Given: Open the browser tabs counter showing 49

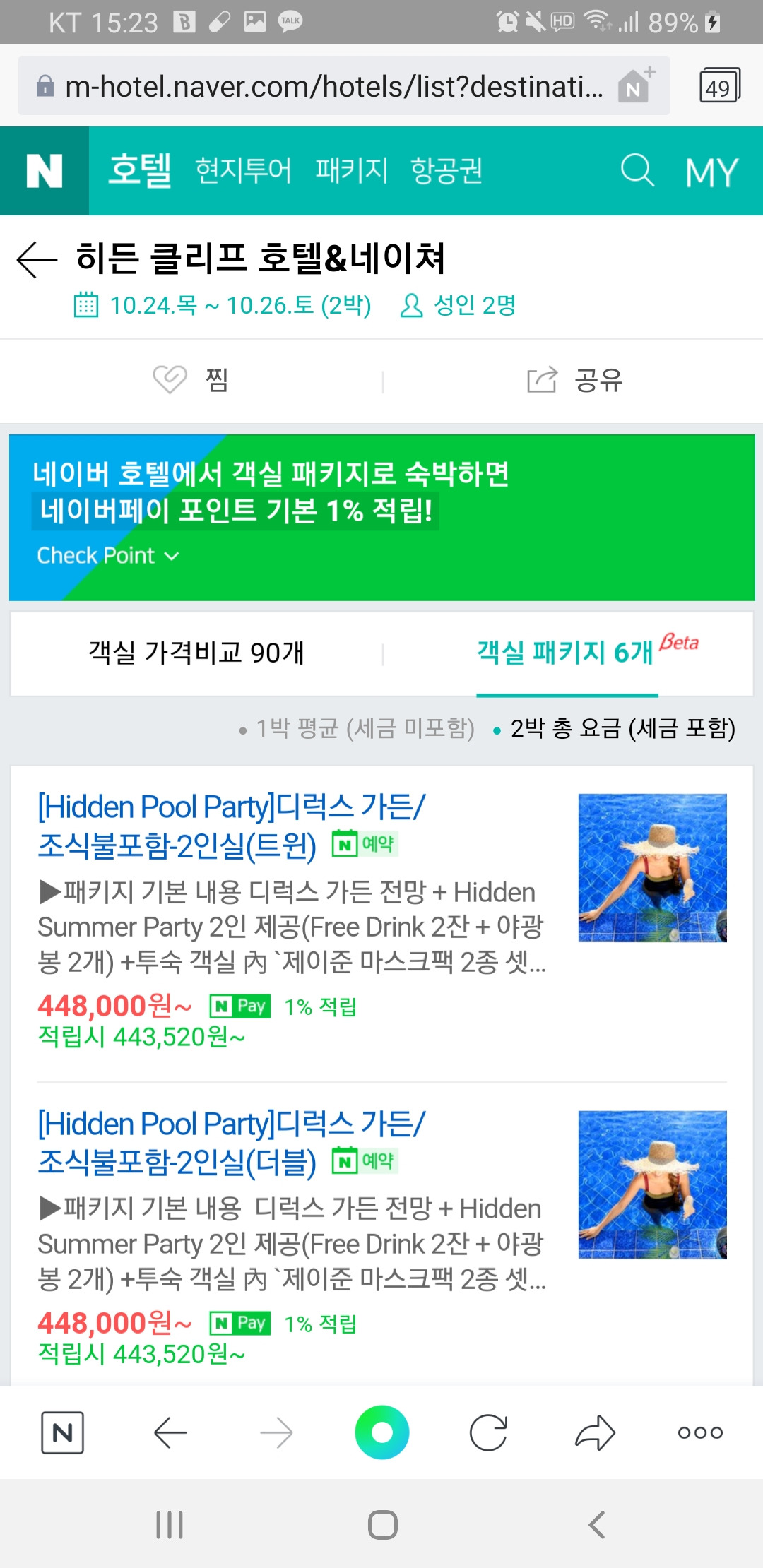Looking at the screenshot, I should [719, 86].
